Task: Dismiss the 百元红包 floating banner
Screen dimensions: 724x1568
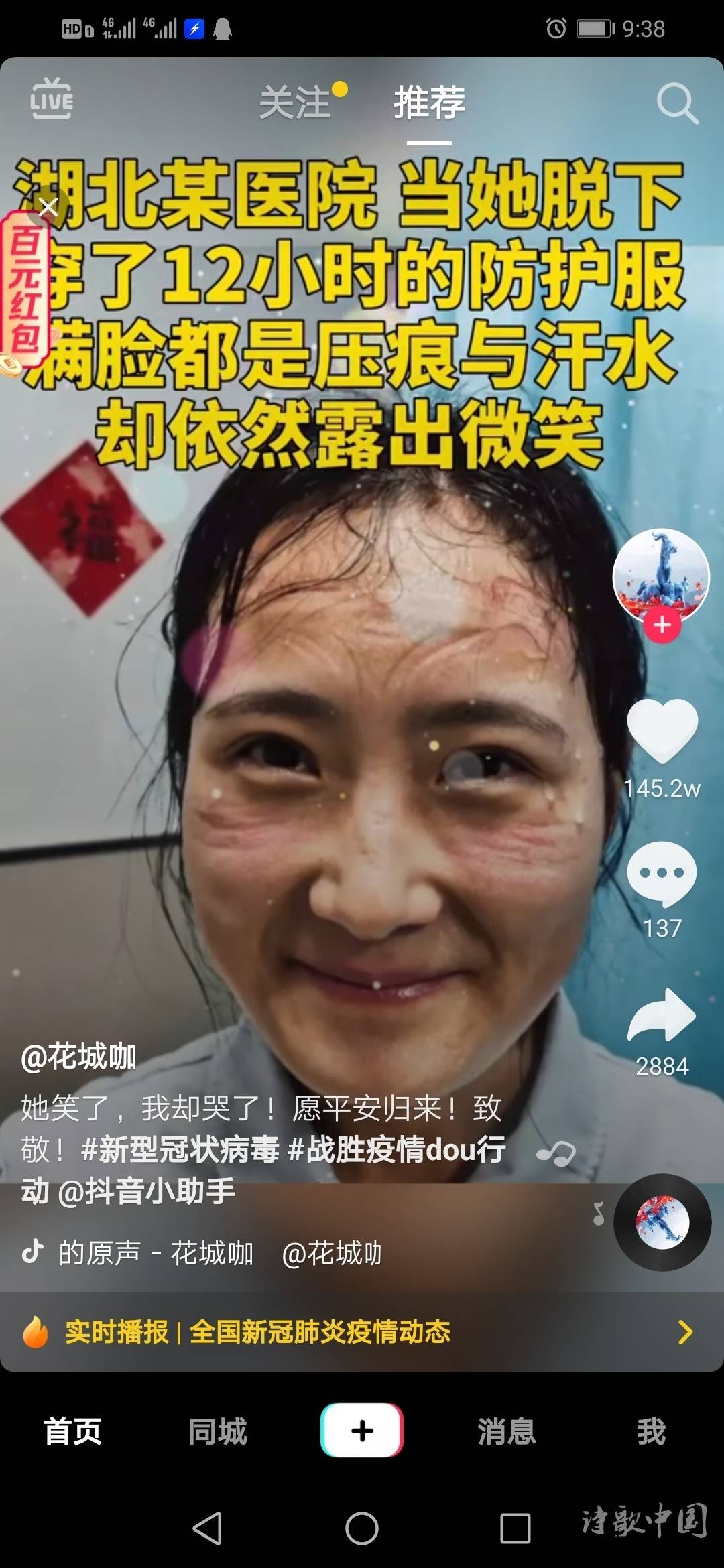Action: point(48,207)
